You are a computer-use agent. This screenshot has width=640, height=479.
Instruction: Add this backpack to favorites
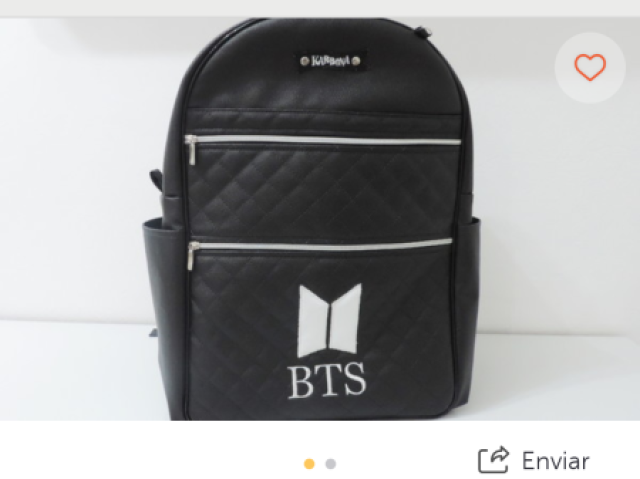pyautogui.click(x=590, y=68)
